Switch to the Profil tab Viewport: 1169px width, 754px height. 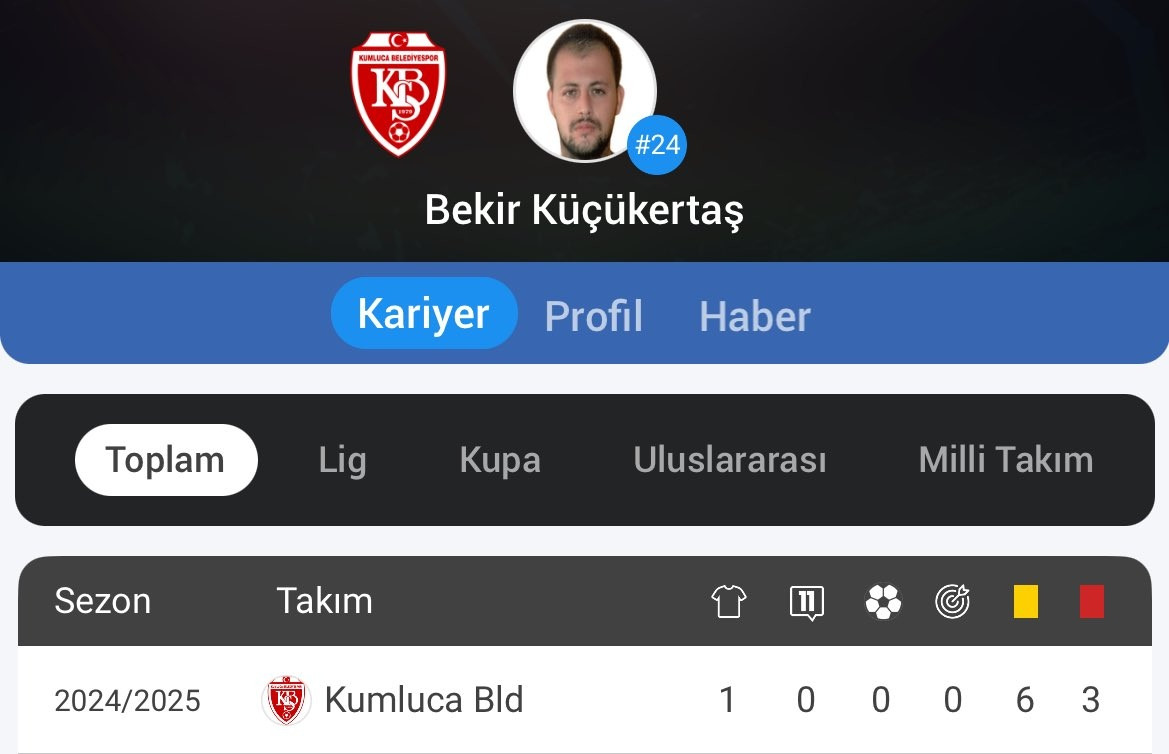[593, 316]
